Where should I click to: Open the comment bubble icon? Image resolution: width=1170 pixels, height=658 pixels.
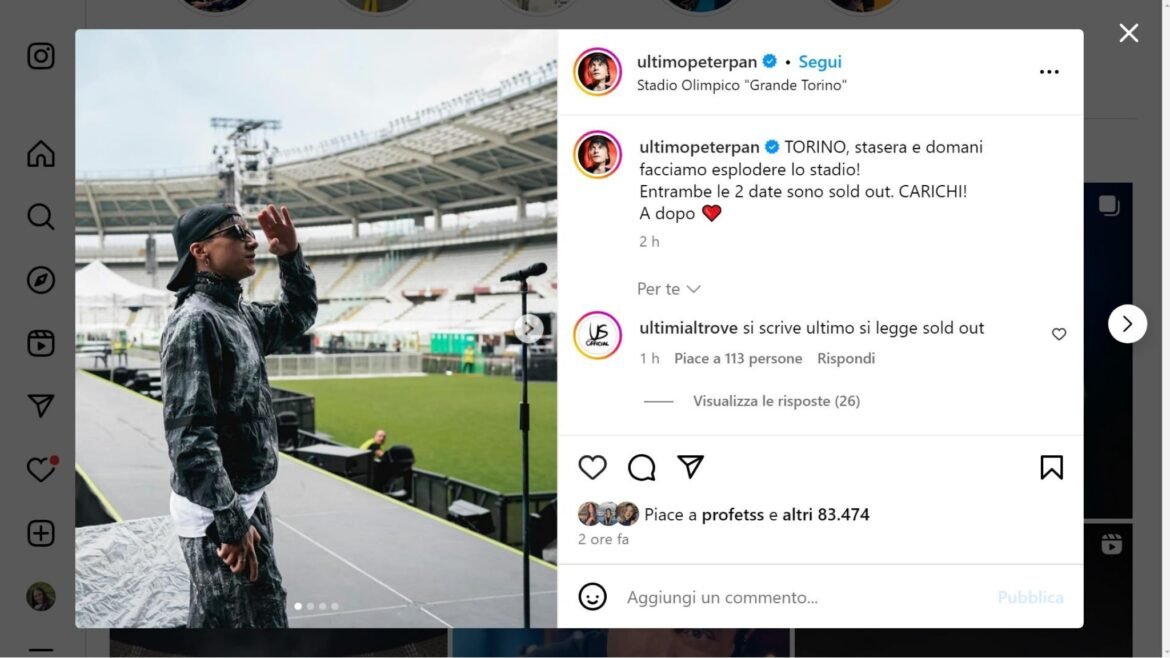641,467
